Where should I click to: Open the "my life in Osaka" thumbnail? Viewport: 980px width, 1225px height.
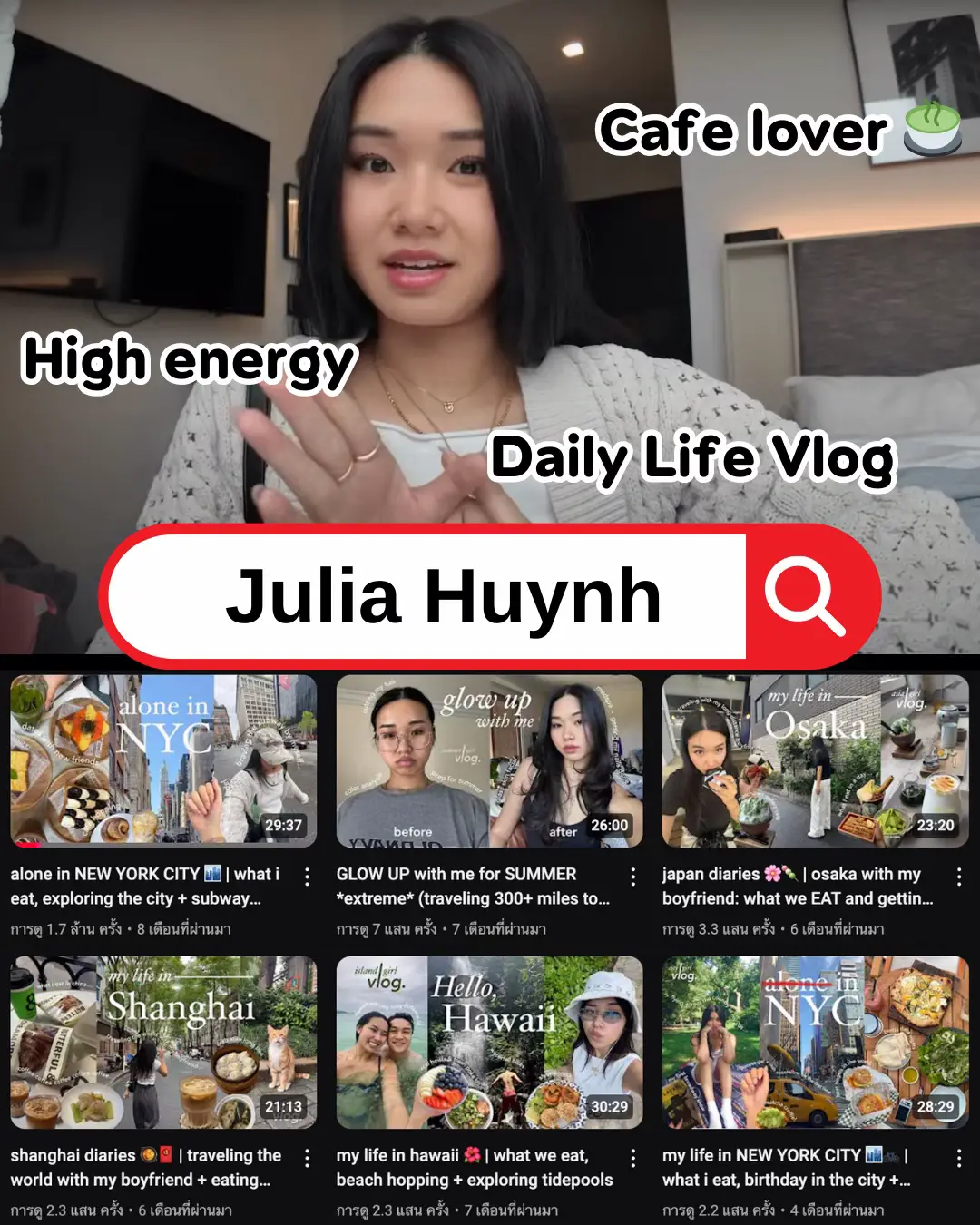[813, 762]
